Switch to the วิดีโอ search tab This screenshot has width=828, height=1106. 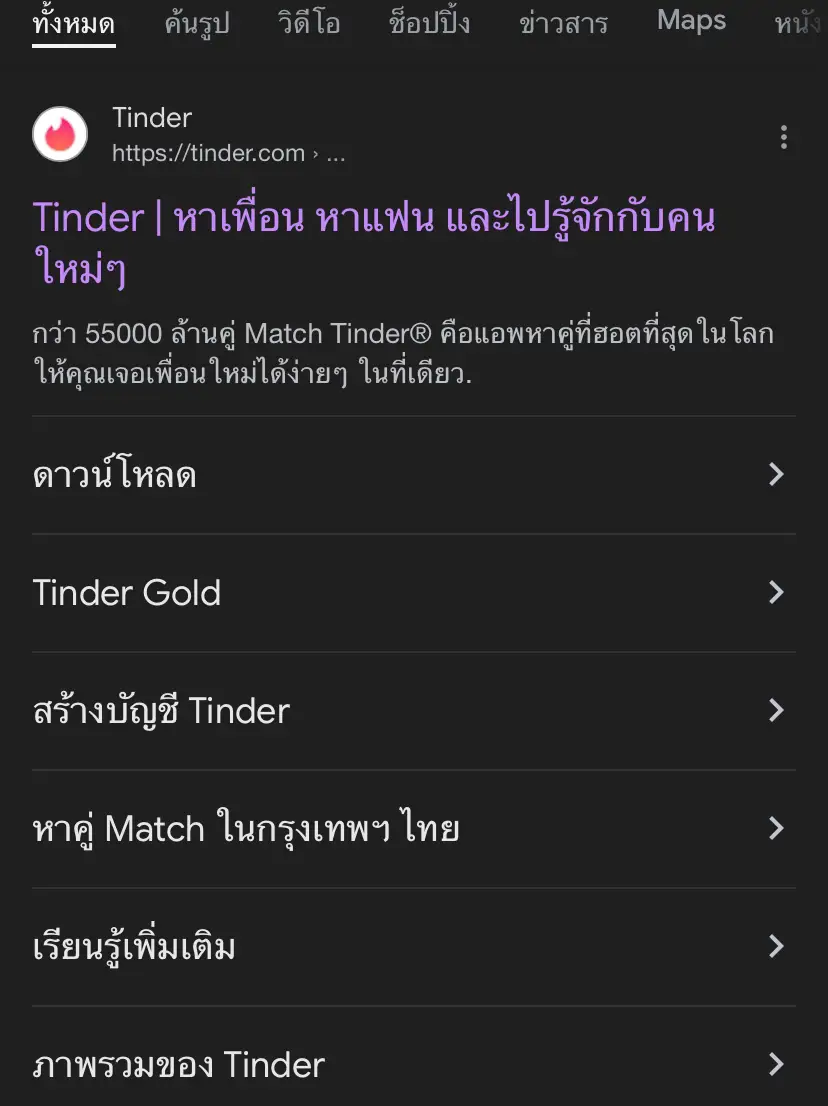307,22
